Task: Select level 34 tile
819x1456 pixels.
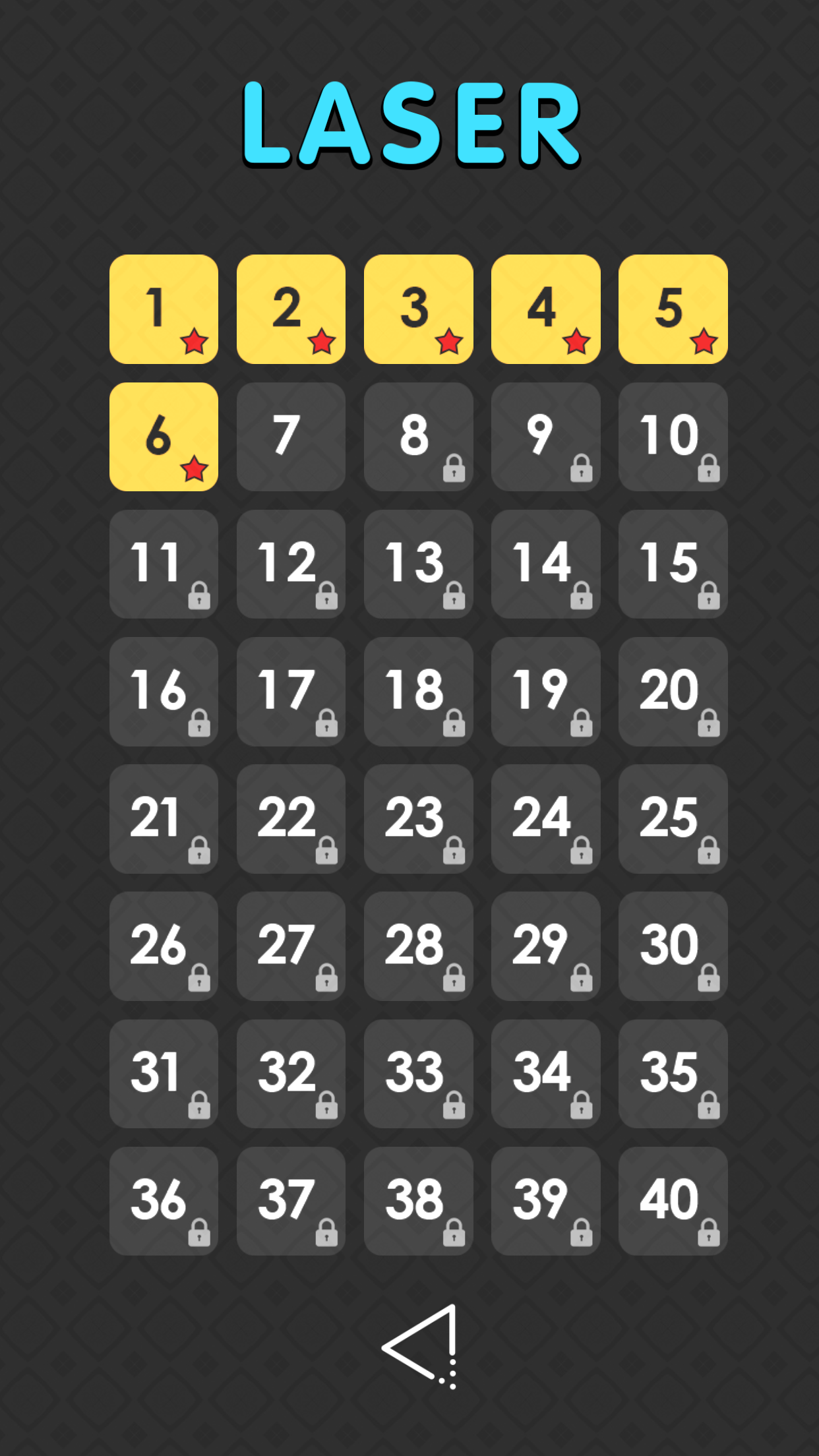Action: [x=546, y=1074]
